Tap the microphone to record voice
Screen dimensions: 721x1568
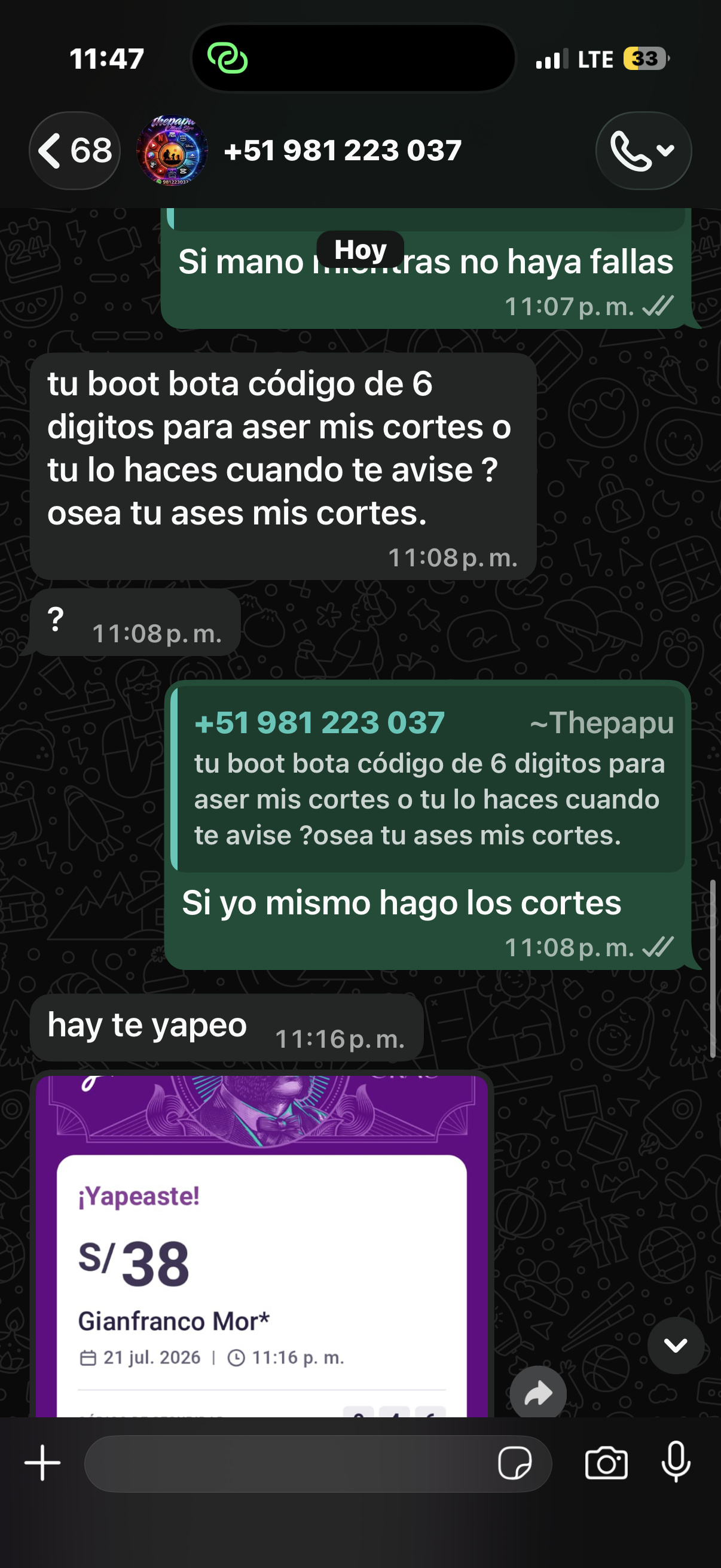click(676, 1462)
